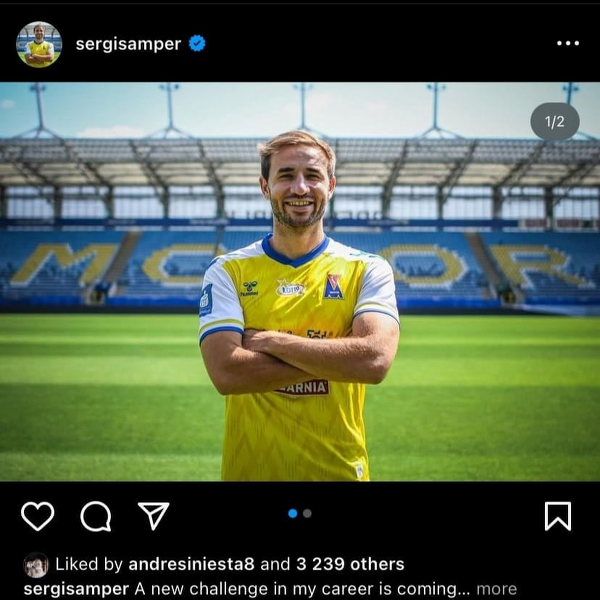Open comments with the speech bubble icon
The width and height of the screenshot is (600, 600).
click(x=96, y=516)
